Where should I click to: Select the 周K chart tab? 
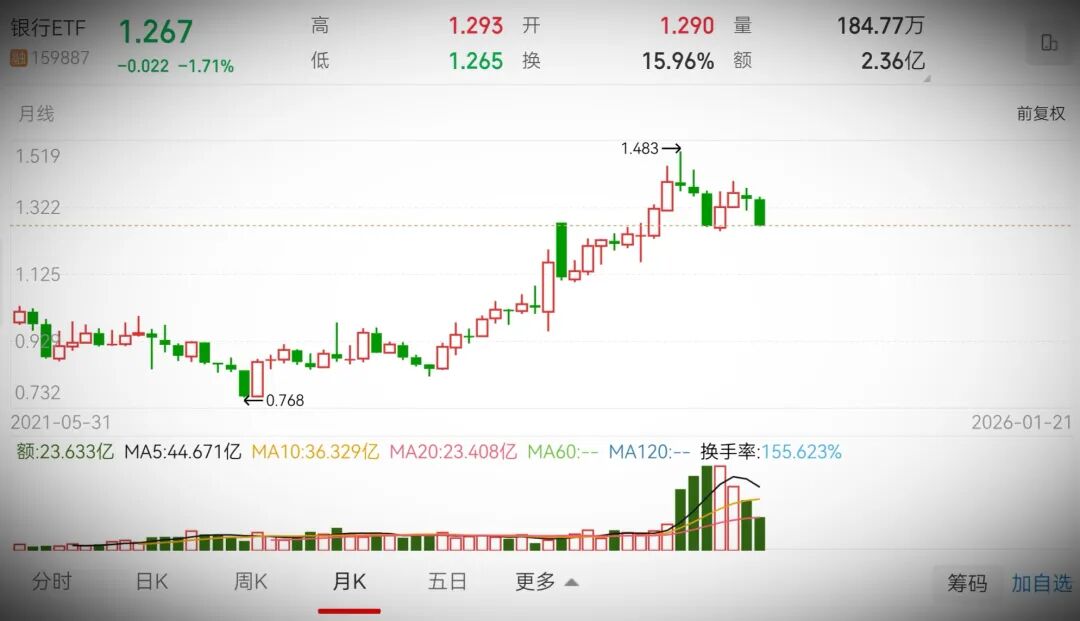pyautogui.click(x=250, y=582)
